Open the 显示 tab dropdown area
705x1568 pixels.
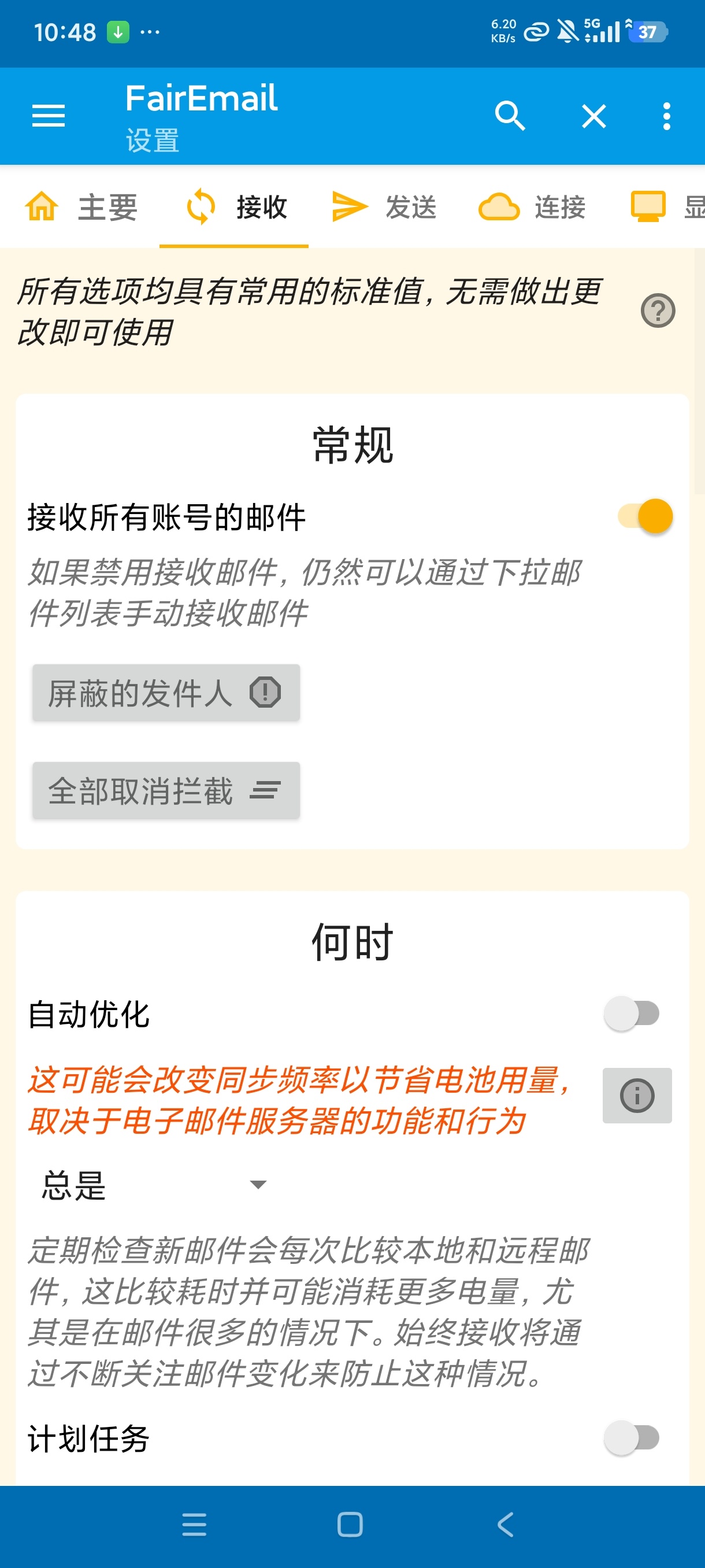coord(669,207)
